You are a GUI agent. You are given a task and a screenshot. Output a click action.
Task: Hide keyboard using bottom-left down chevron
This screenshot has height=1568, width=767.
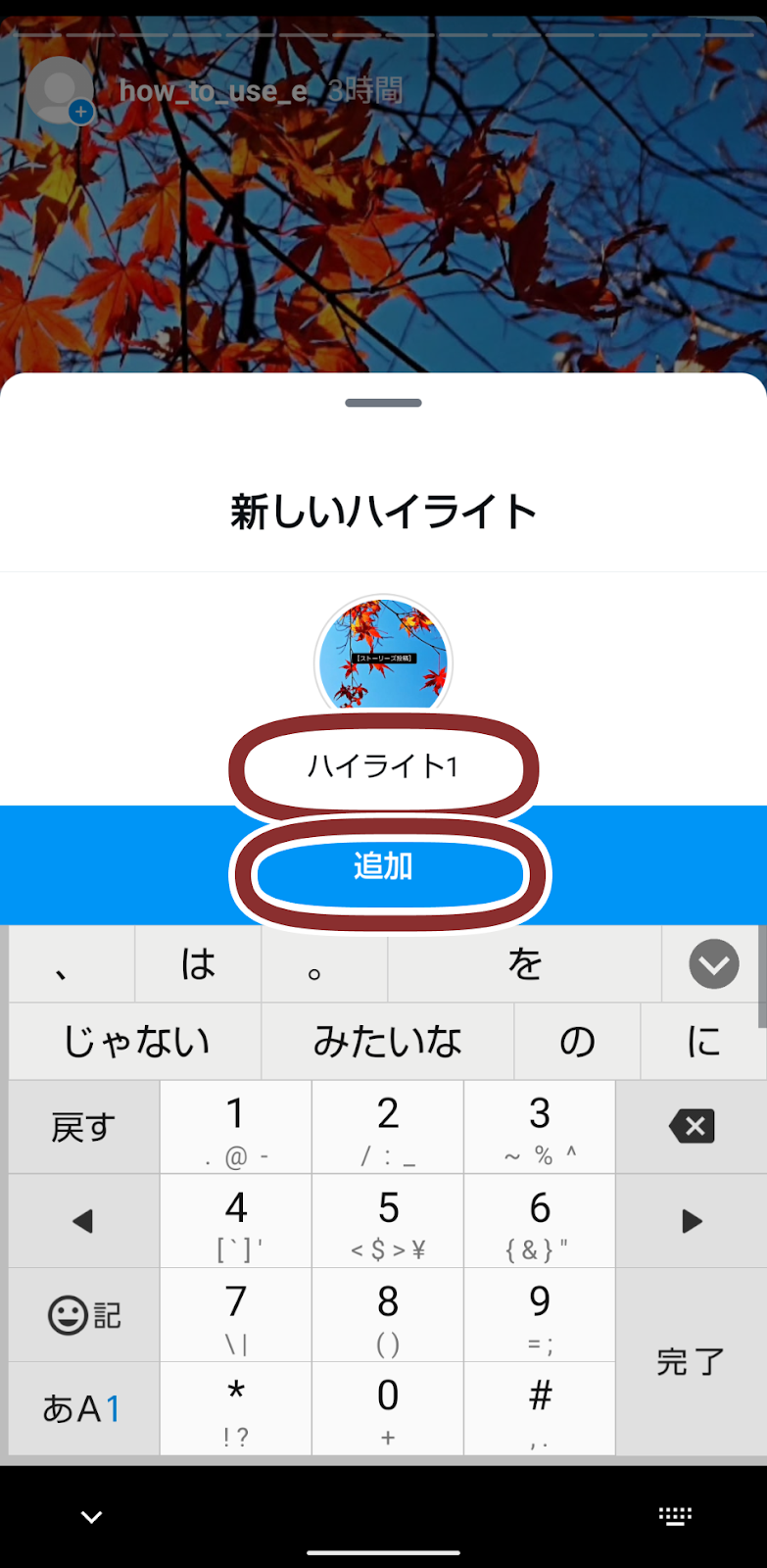click(x=91, y=1517)
